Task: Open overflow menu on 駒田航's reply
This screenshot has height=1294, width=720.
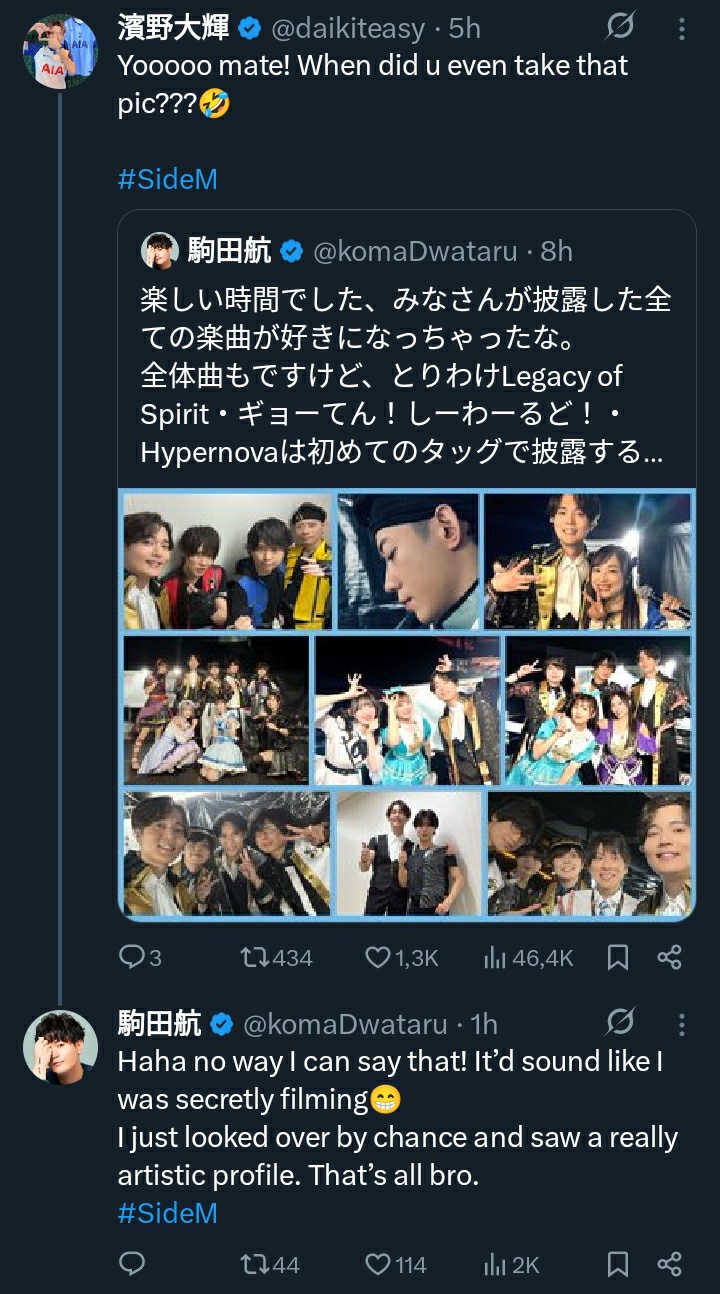Action: [681, 1023]
